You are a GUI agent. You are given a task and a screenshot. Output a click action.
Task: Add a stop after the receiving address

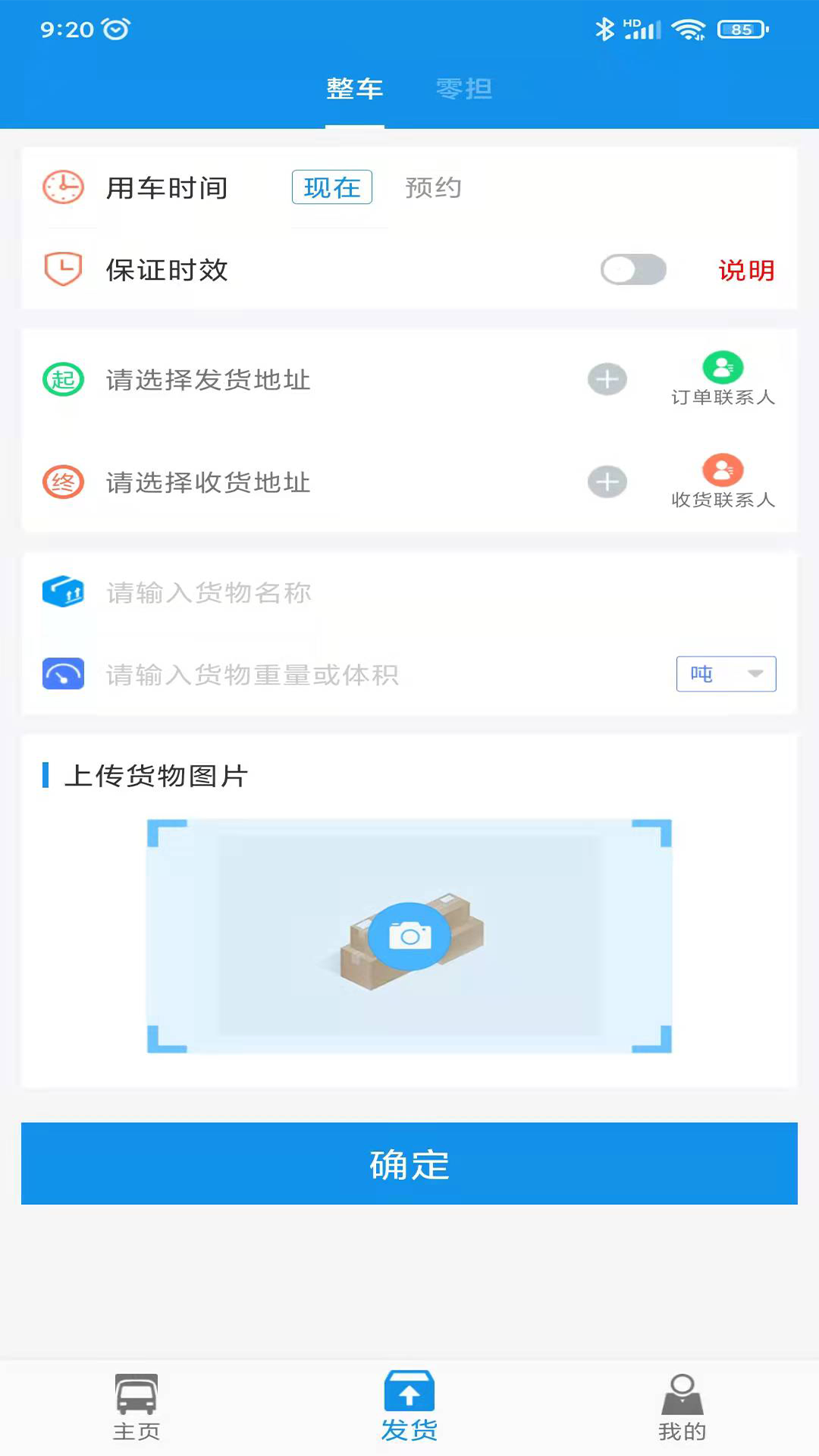[607, 482]
